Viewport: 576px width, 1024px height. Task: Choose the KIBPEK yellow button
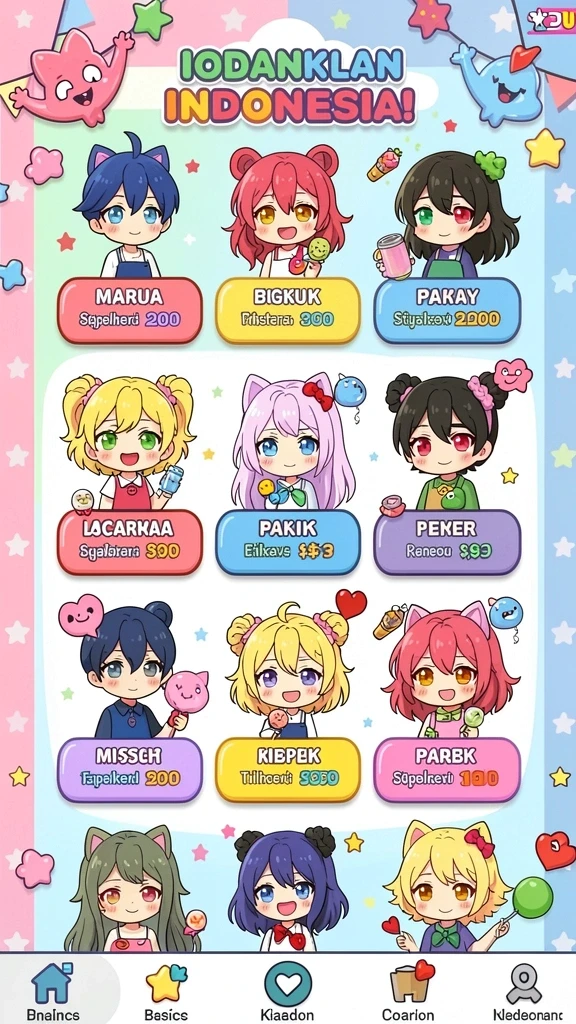coord(287,770)
